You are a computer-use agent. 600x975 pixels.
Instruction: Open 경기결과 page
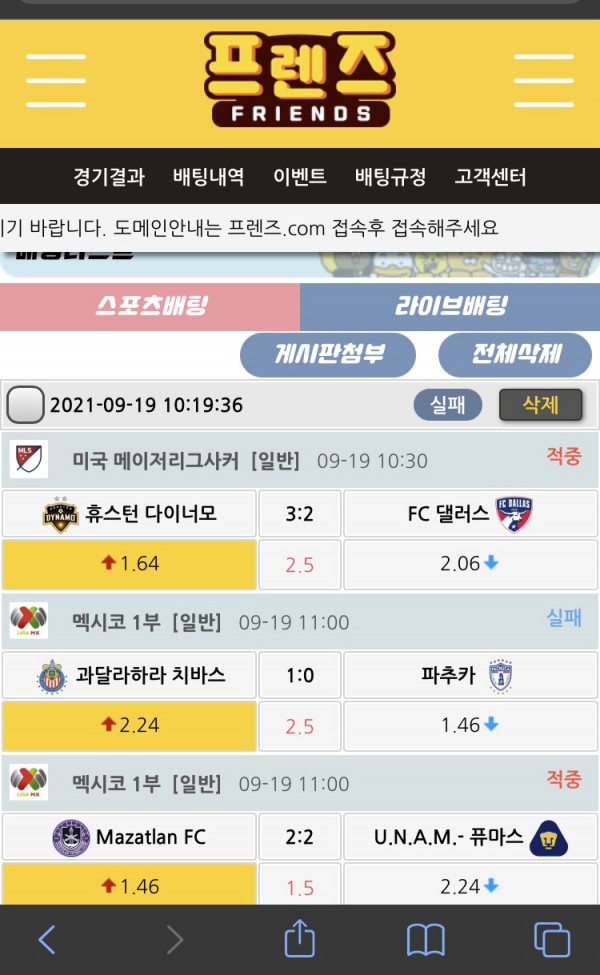pyautogui.click(x=109, y=177)
